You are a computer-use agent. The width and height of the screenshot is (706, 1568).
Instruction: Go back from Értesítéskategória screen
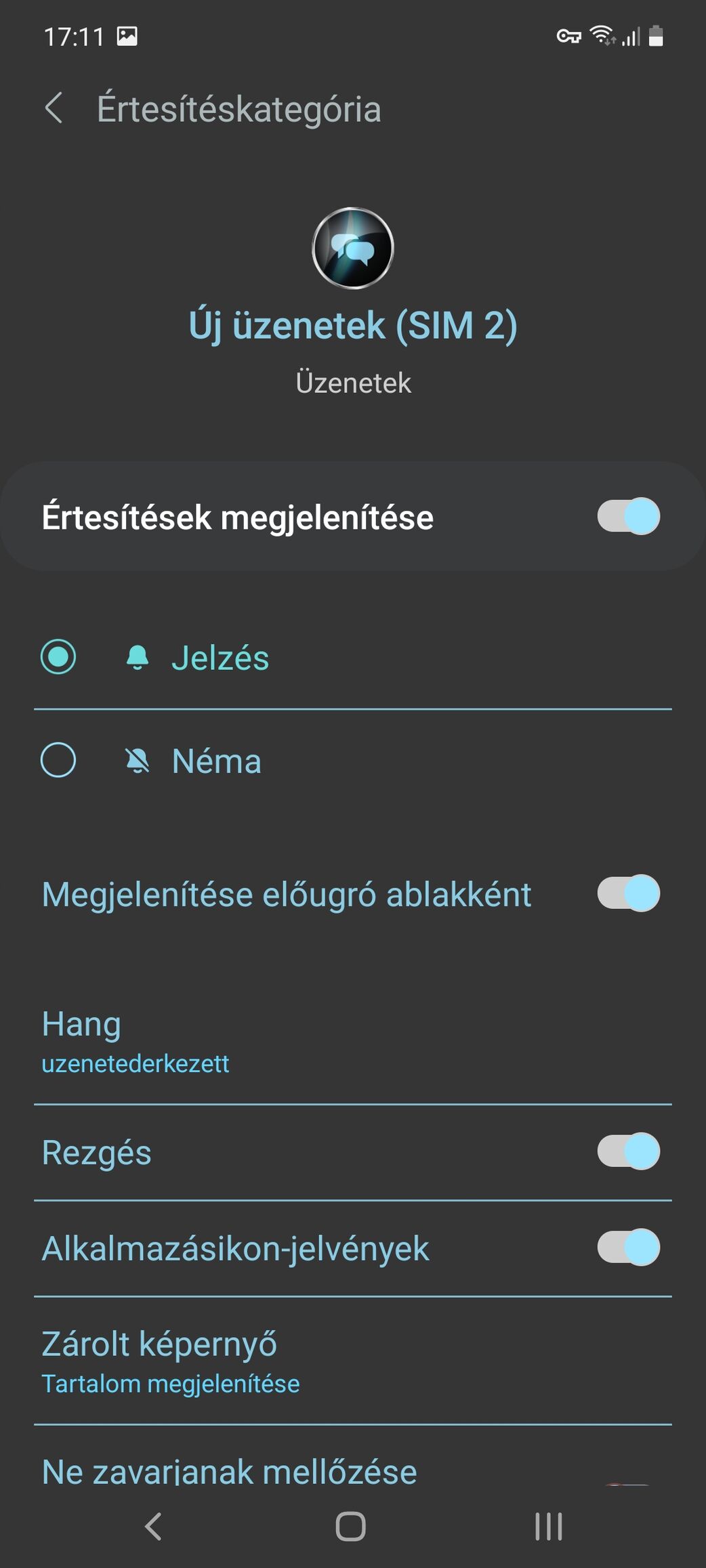click(54, 108)
